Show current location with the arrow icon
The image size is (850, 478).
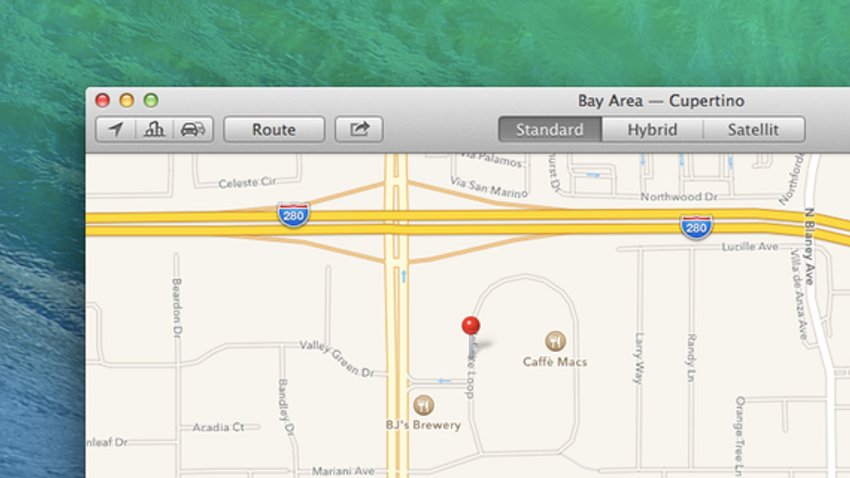(x=116, y=130)
